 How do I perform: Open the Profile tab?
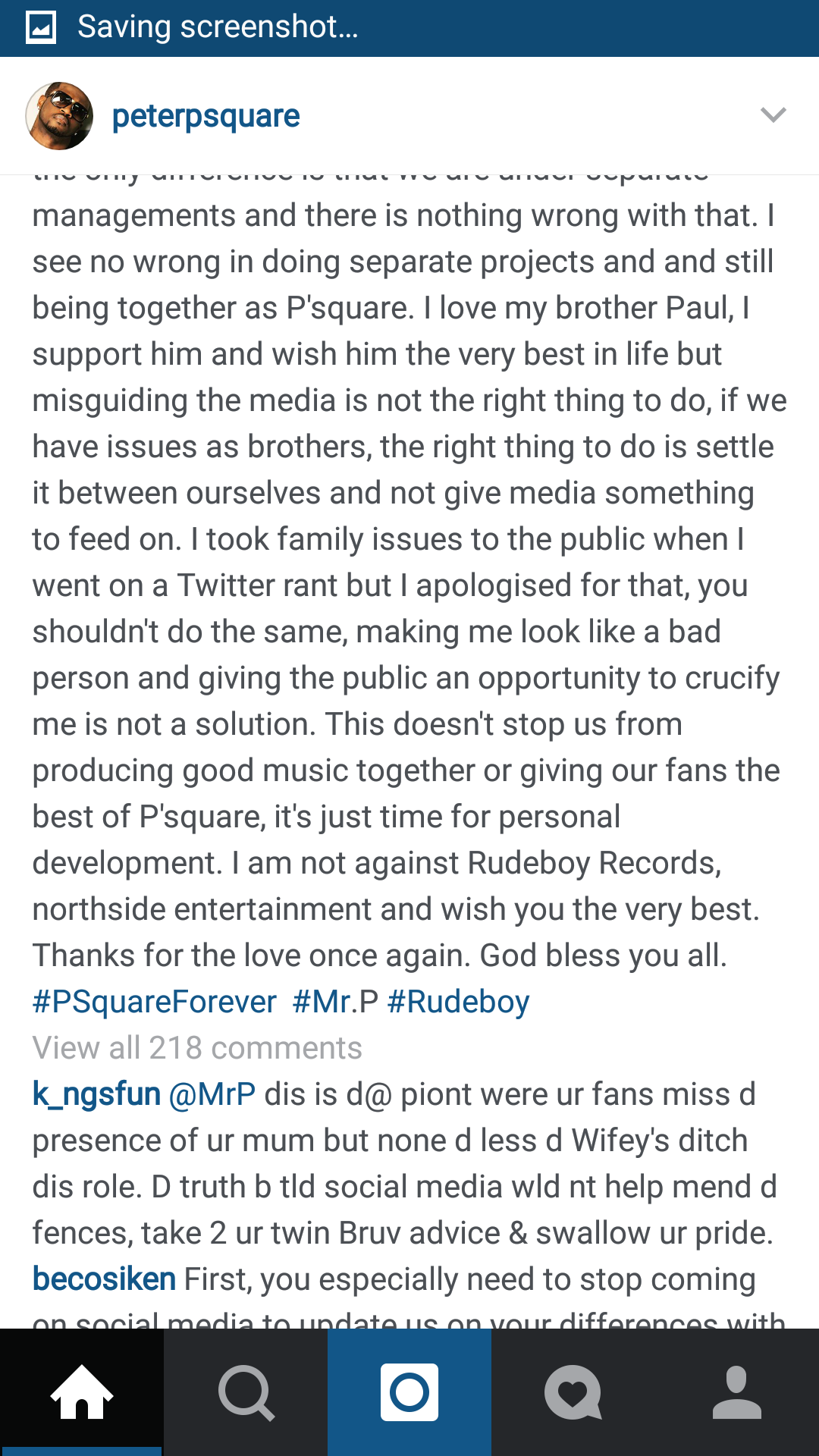[x=737, y=1392]
